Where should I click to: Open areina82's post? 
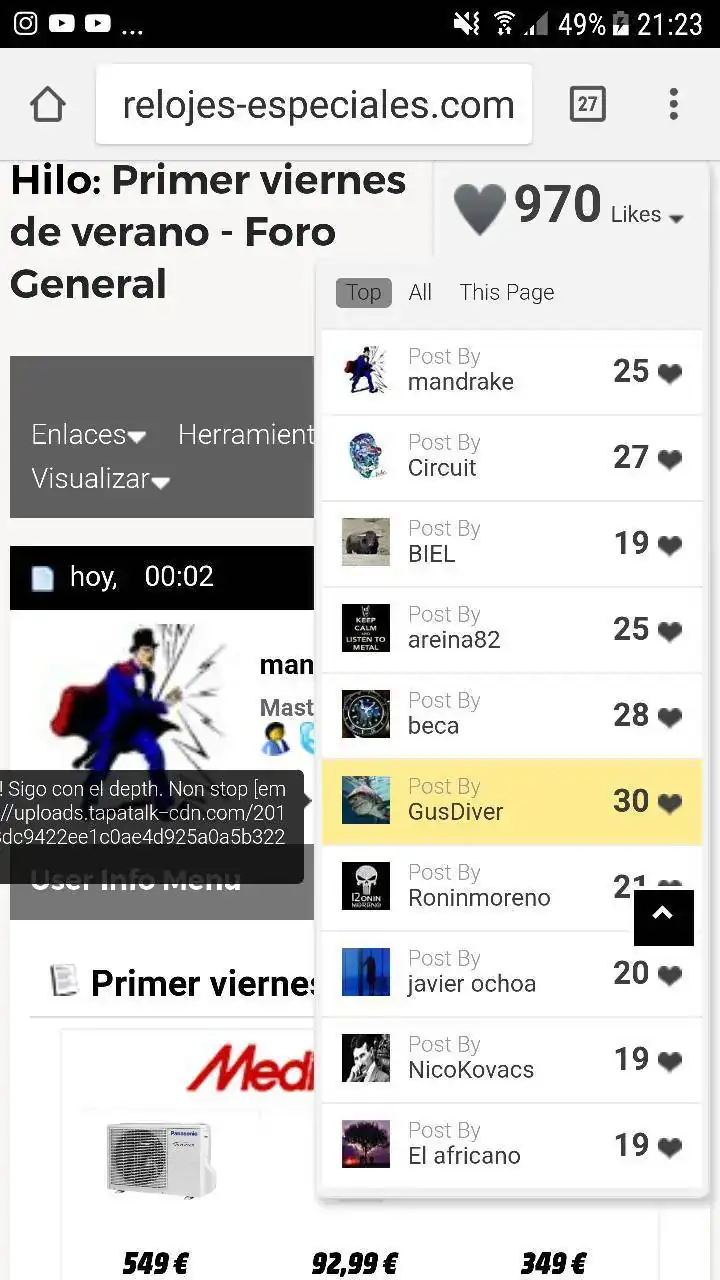pos(511,629)
